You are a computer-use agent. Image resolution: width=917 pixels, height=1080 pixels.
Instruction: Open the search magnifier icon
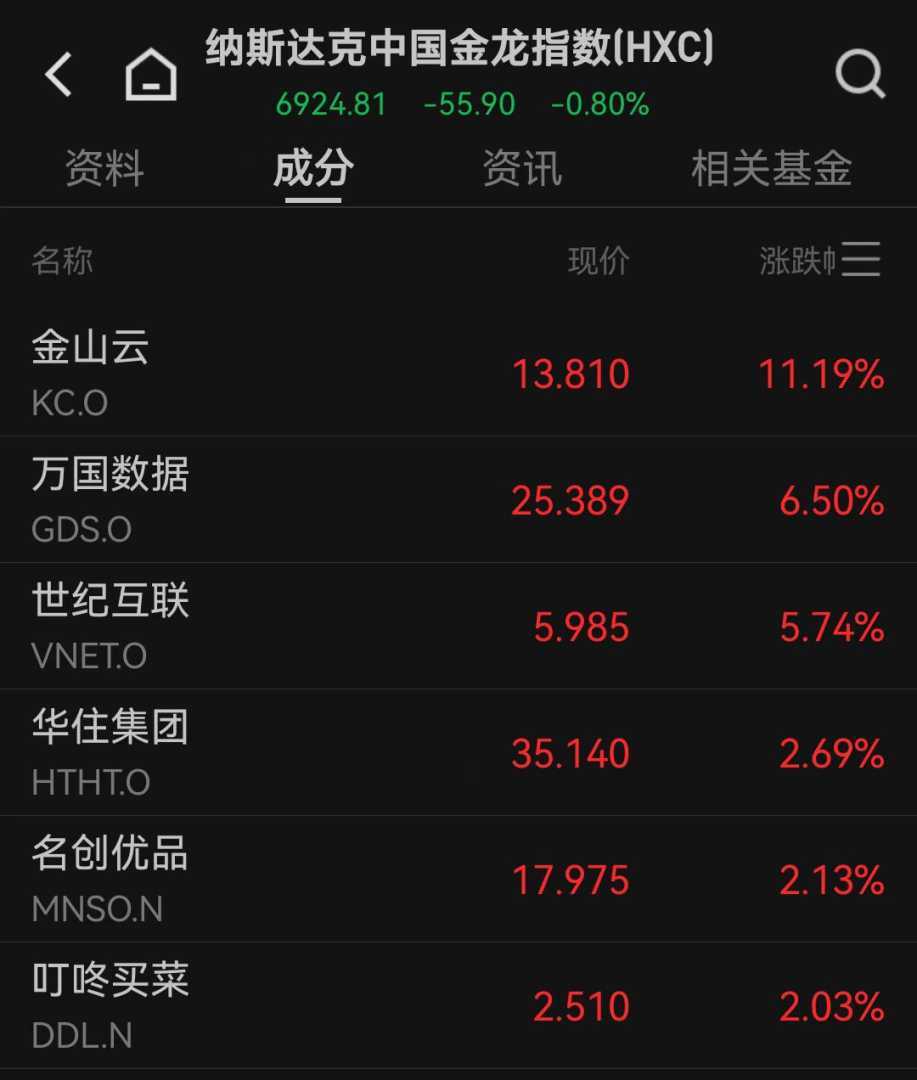pyautogui.click(x=860, y=74)
